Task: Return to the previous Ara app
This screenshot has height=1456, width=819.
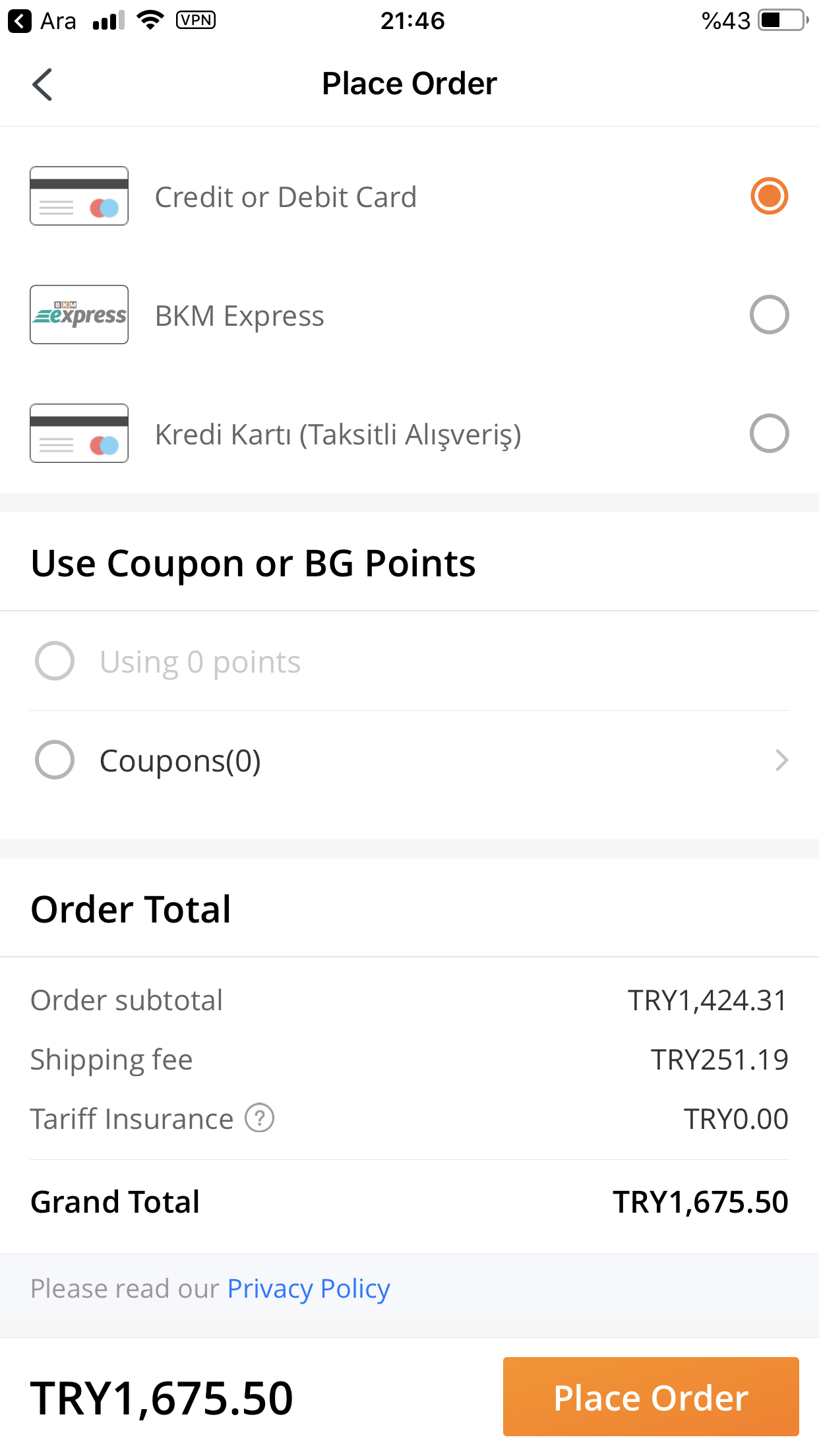Action: tap(42, 21)
